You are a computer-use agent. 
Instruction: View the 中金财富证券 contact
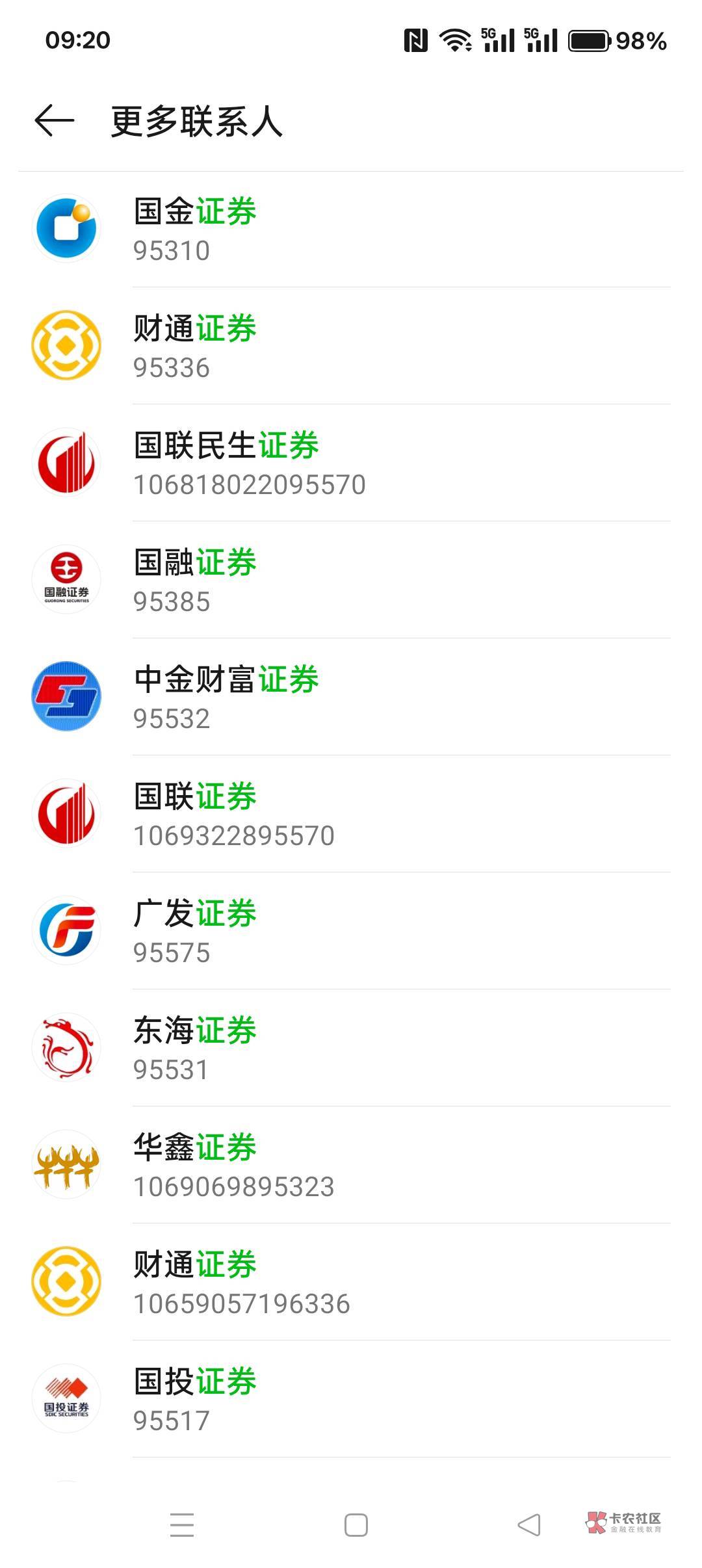(x=351, y=697)
